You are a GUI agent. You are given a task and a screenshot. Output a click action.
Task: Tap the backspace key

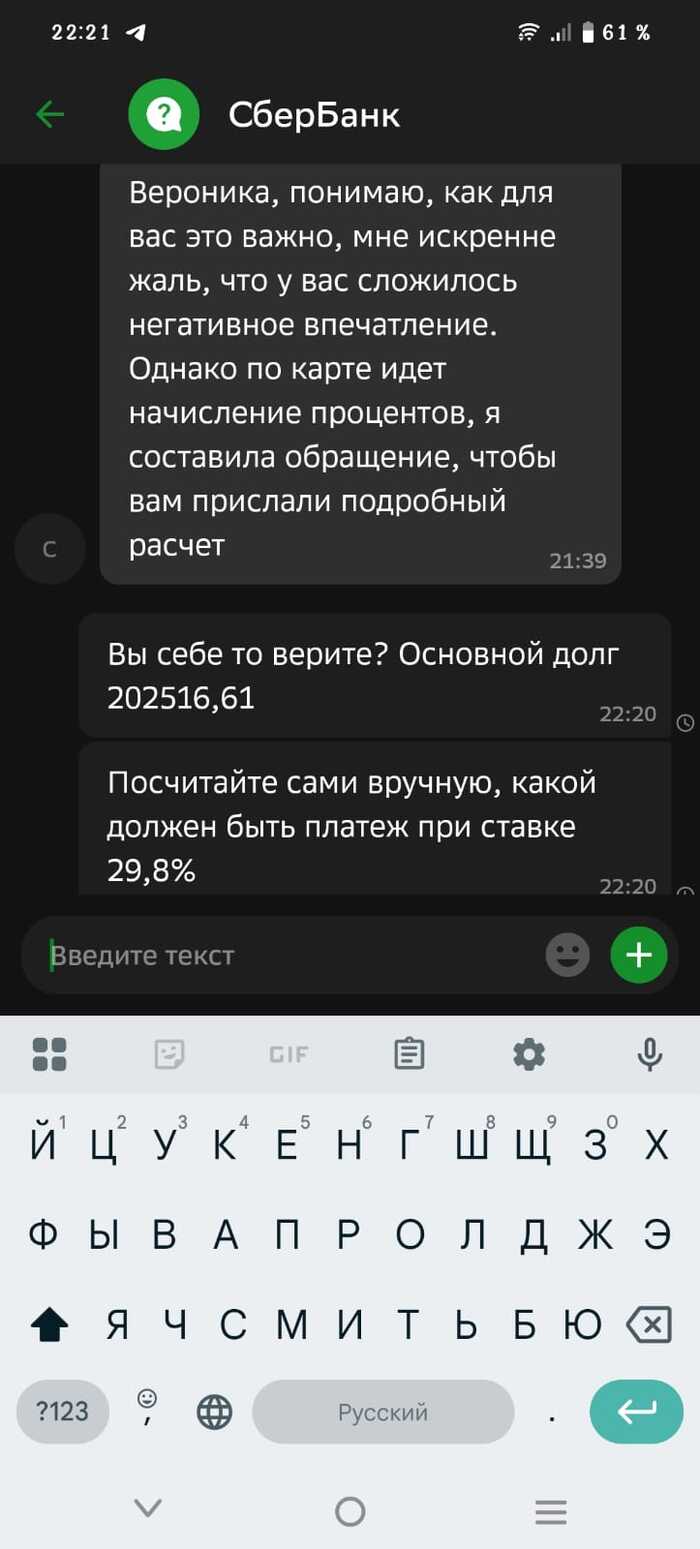click(x=648, y=1326)
